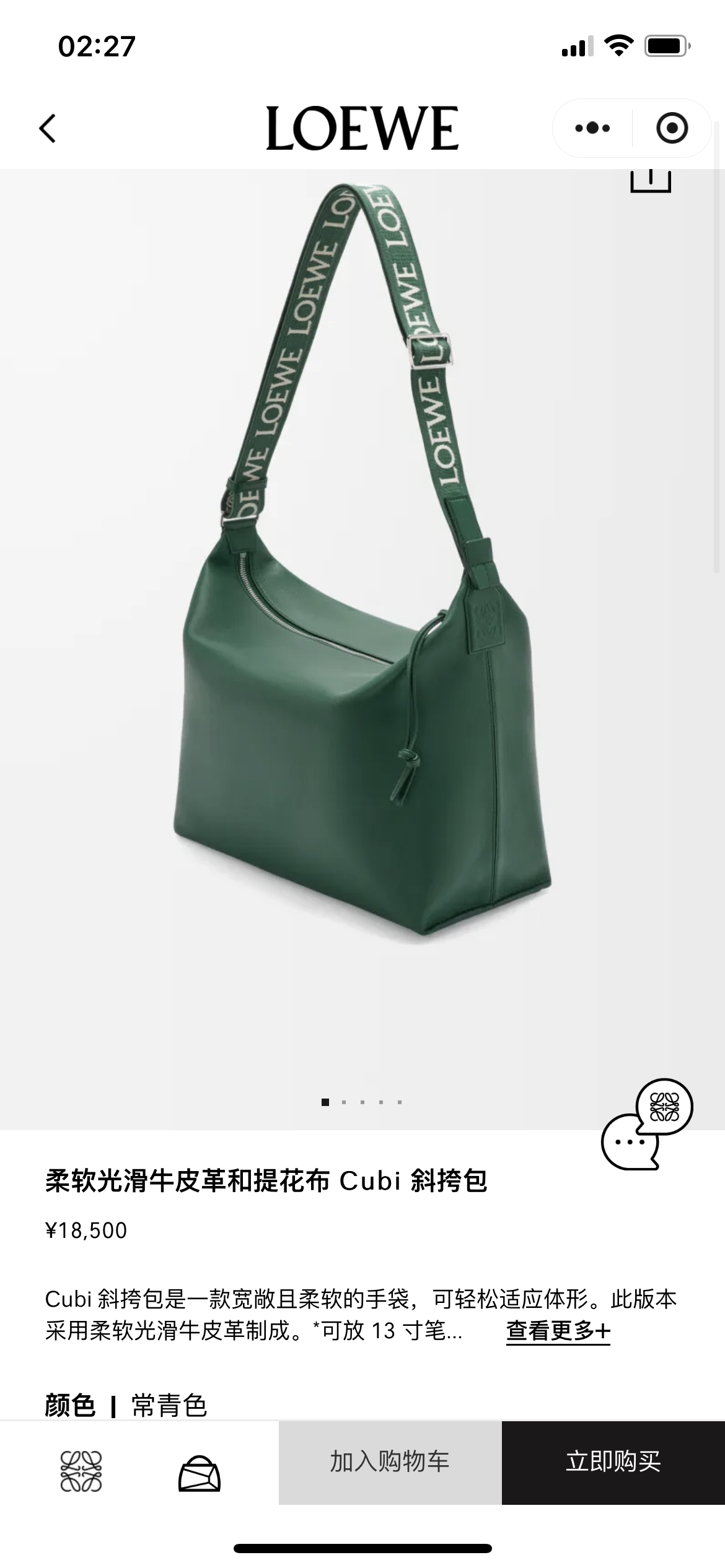Screen dimensions: 725x1568
Task: Open the green Cubi bag product image
Action: point(362,619)
